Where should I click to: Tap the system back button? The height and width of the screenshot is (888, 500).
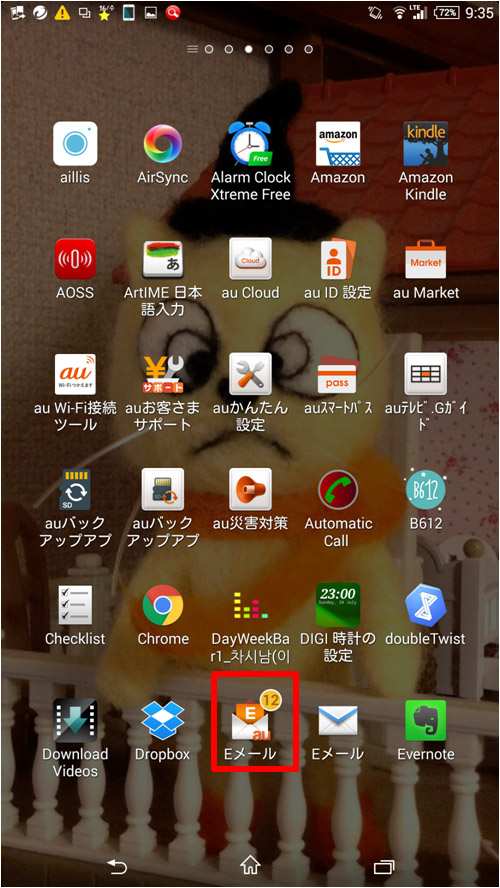117,866
